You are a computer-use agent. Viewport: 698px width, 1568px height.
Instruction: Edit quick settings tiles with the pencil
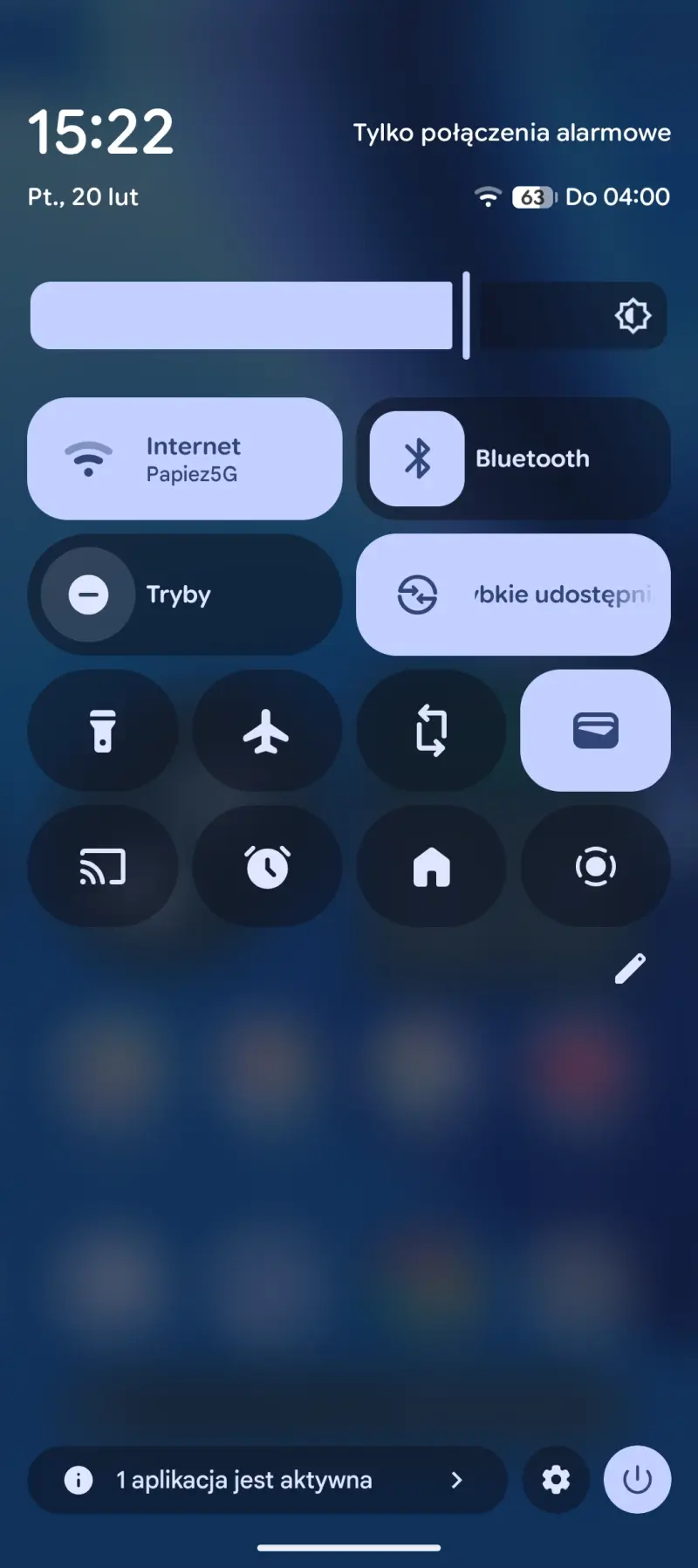(630, 968)
